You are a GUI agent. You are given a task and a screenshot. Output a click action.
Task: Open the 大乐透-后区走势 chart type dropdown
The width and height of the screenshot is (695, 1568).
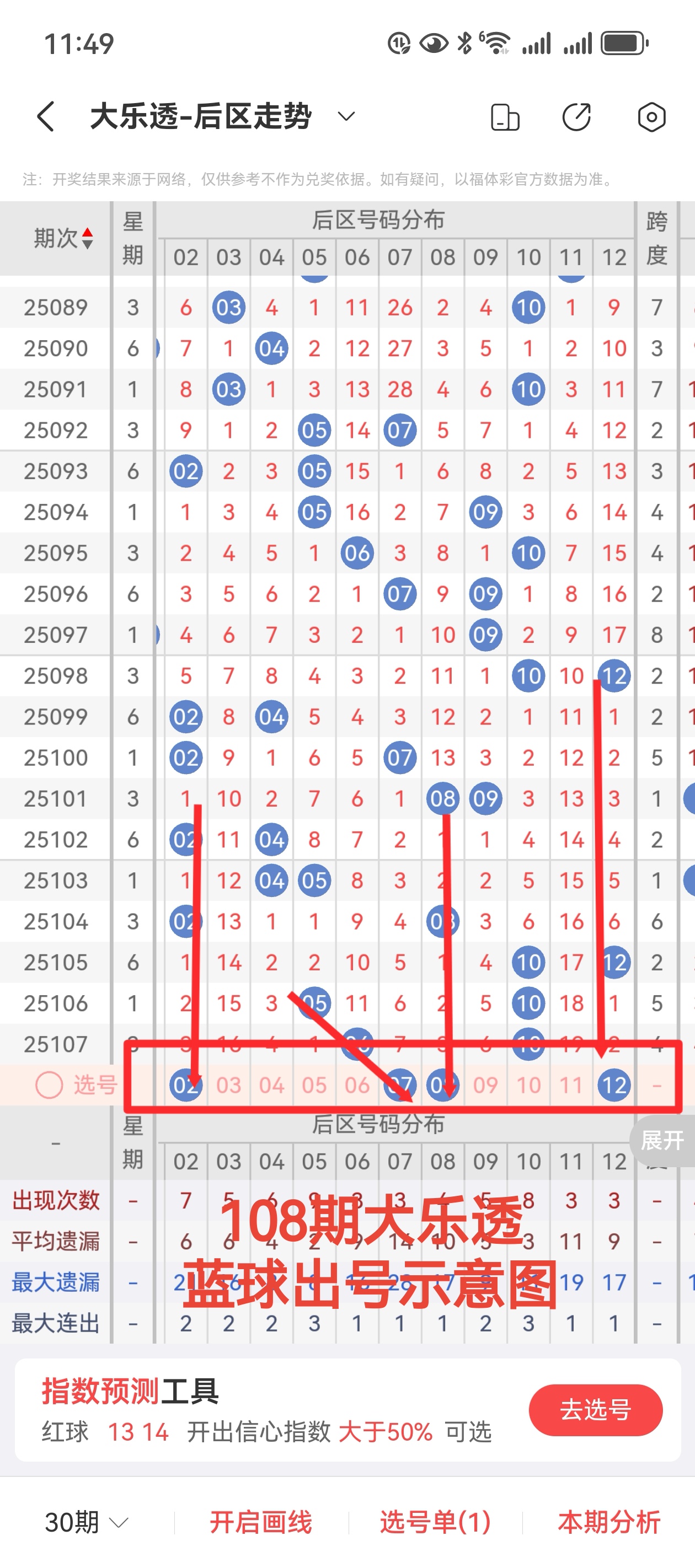click(346, 116)
